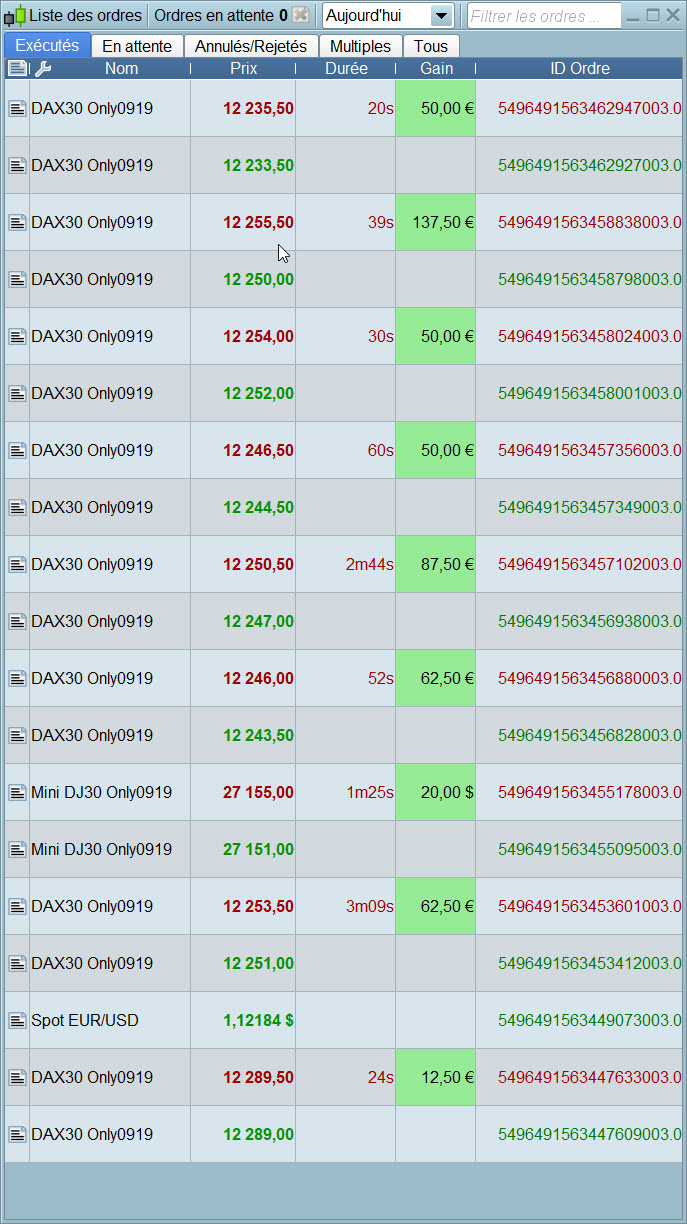Switch to the En attente tab
The width and height of the screenshot is (687, 1224).
click(137, 47)
